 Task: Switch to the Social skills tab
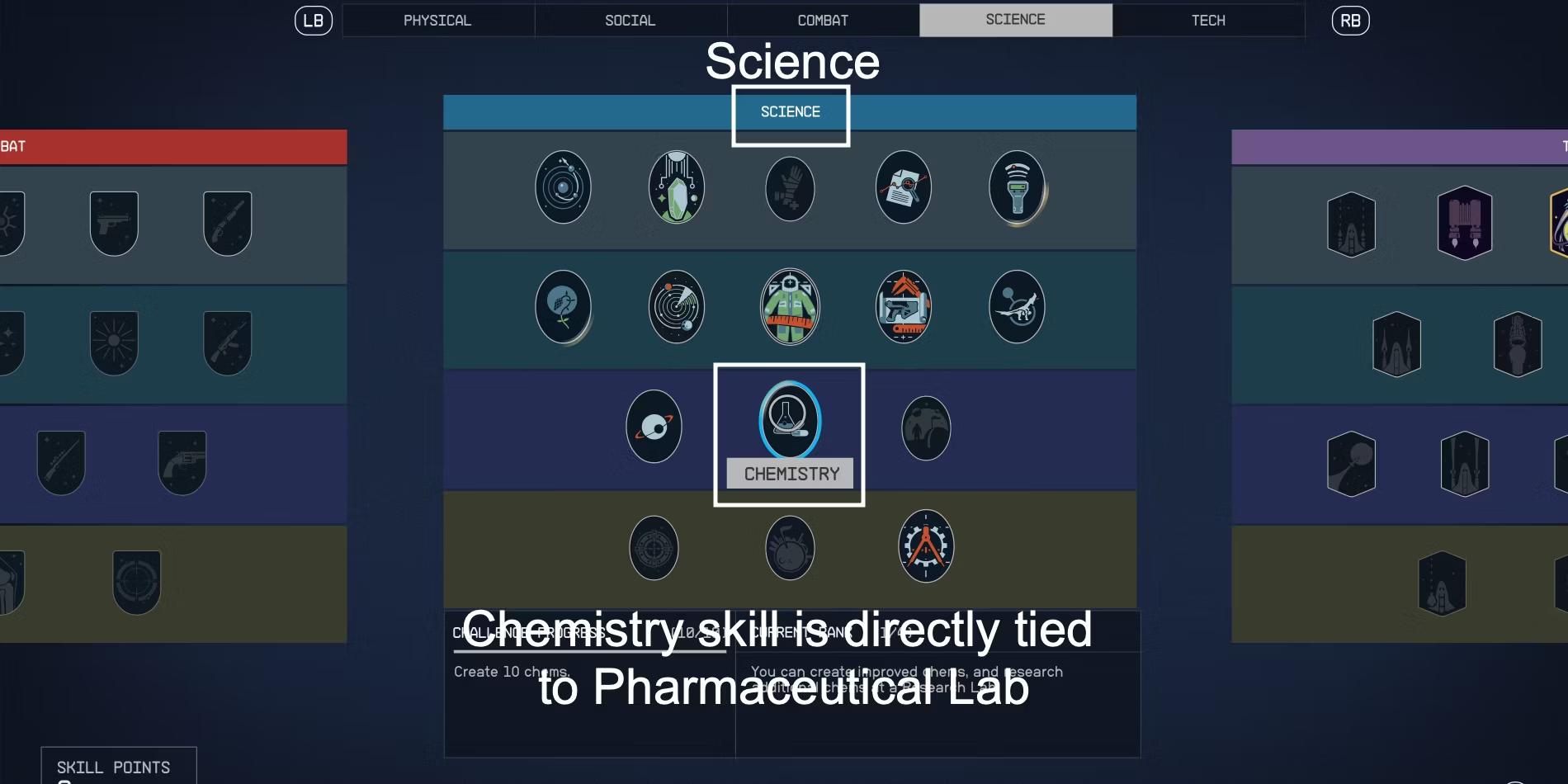pyautogui.click(x=630, y=21)
